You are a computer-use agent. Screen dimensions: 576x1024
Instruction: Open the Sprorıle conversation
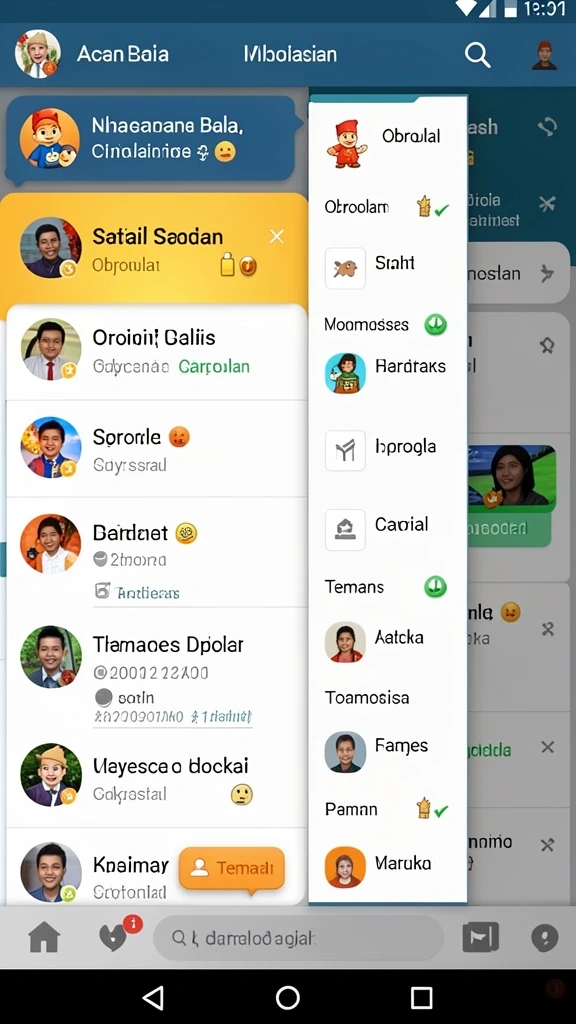157,449
